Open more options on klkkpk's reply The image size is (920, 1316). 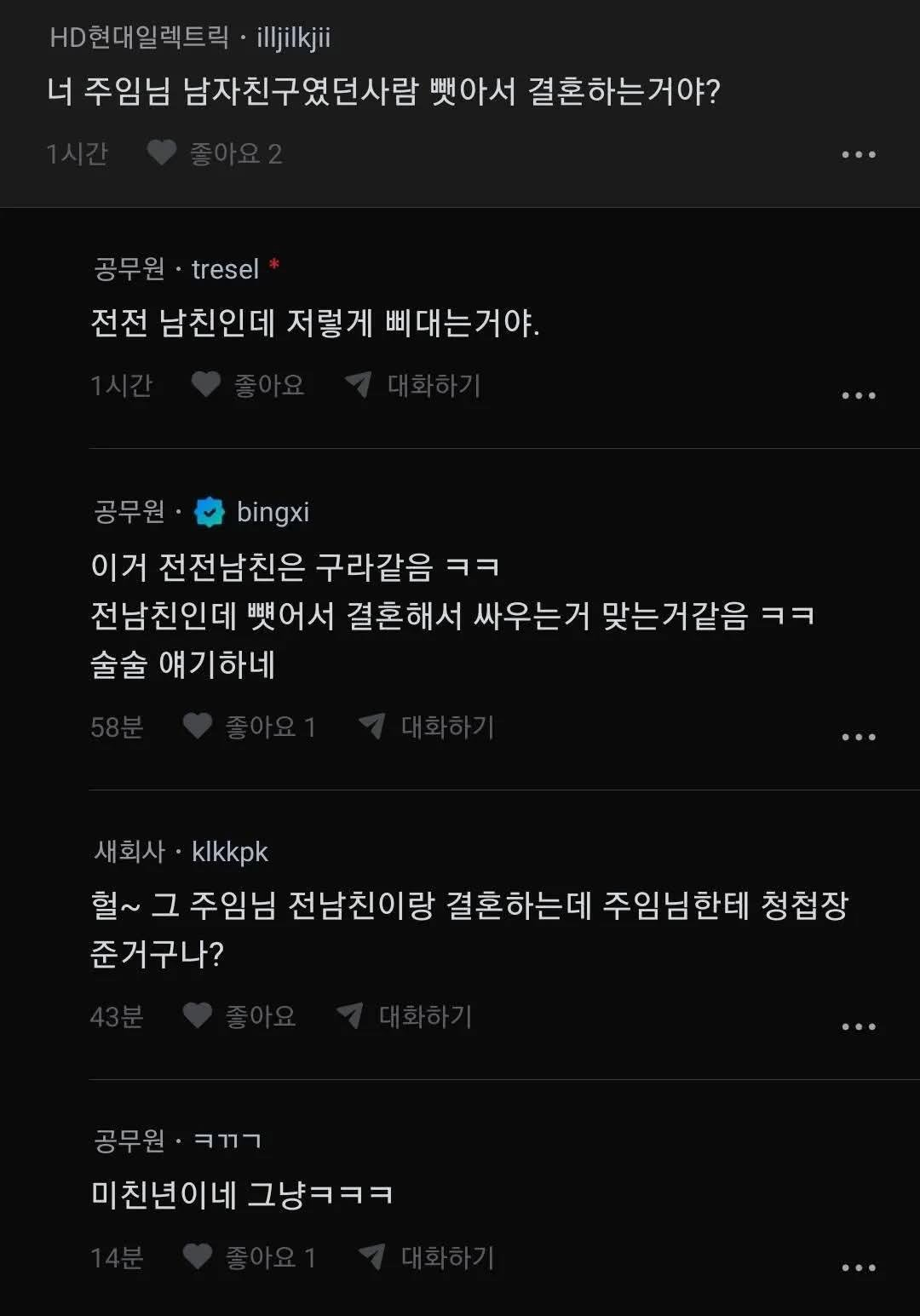pyautogui.click(x=858, y=1026)
